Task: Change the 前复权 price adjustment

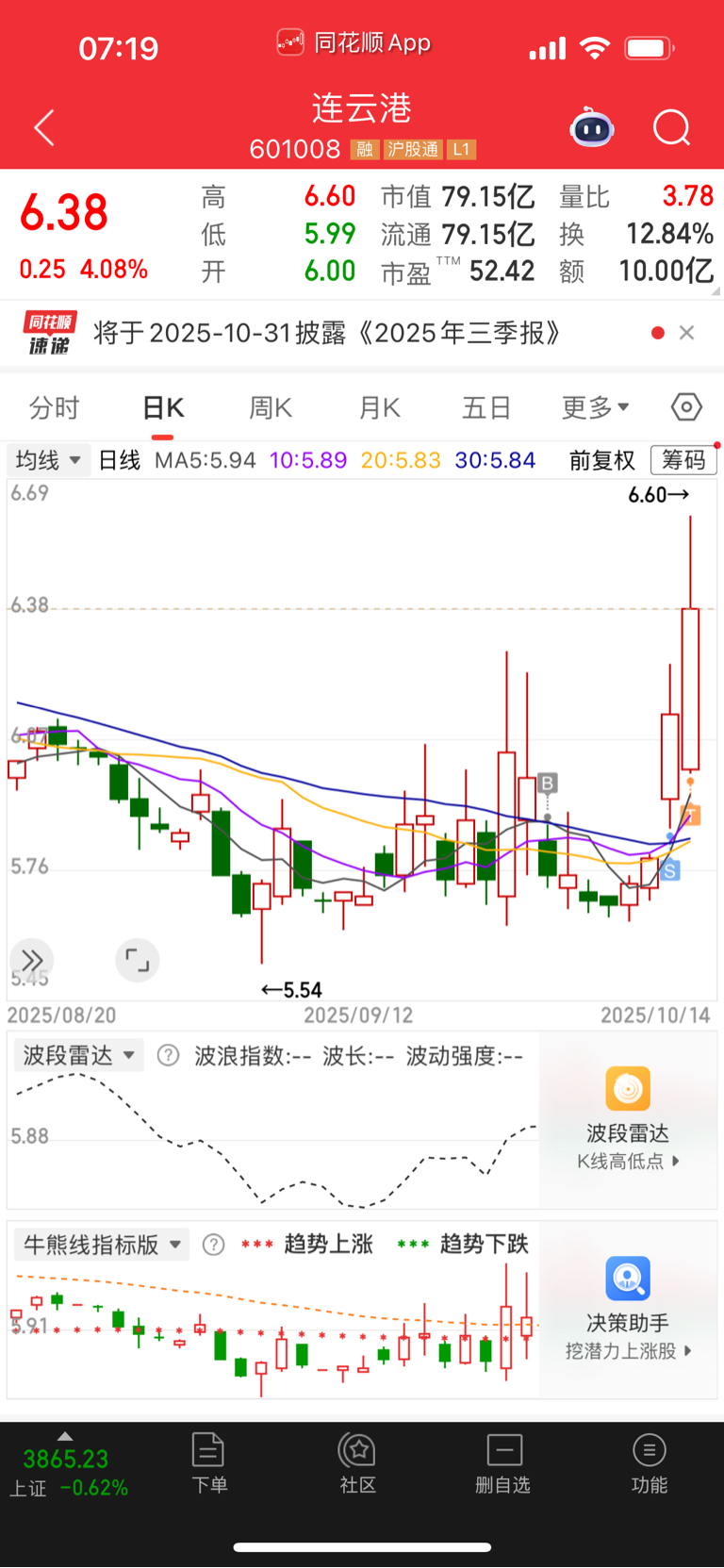Action: (x=601, y=460)
